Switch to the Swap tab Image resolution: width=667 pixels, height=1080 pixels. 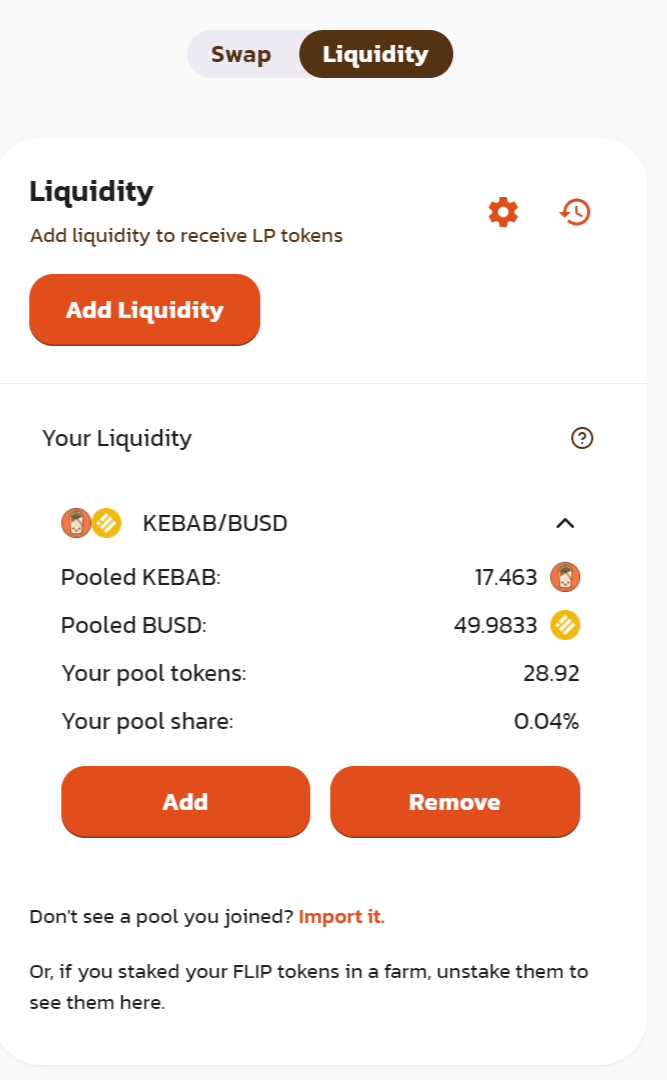point(241,54)
